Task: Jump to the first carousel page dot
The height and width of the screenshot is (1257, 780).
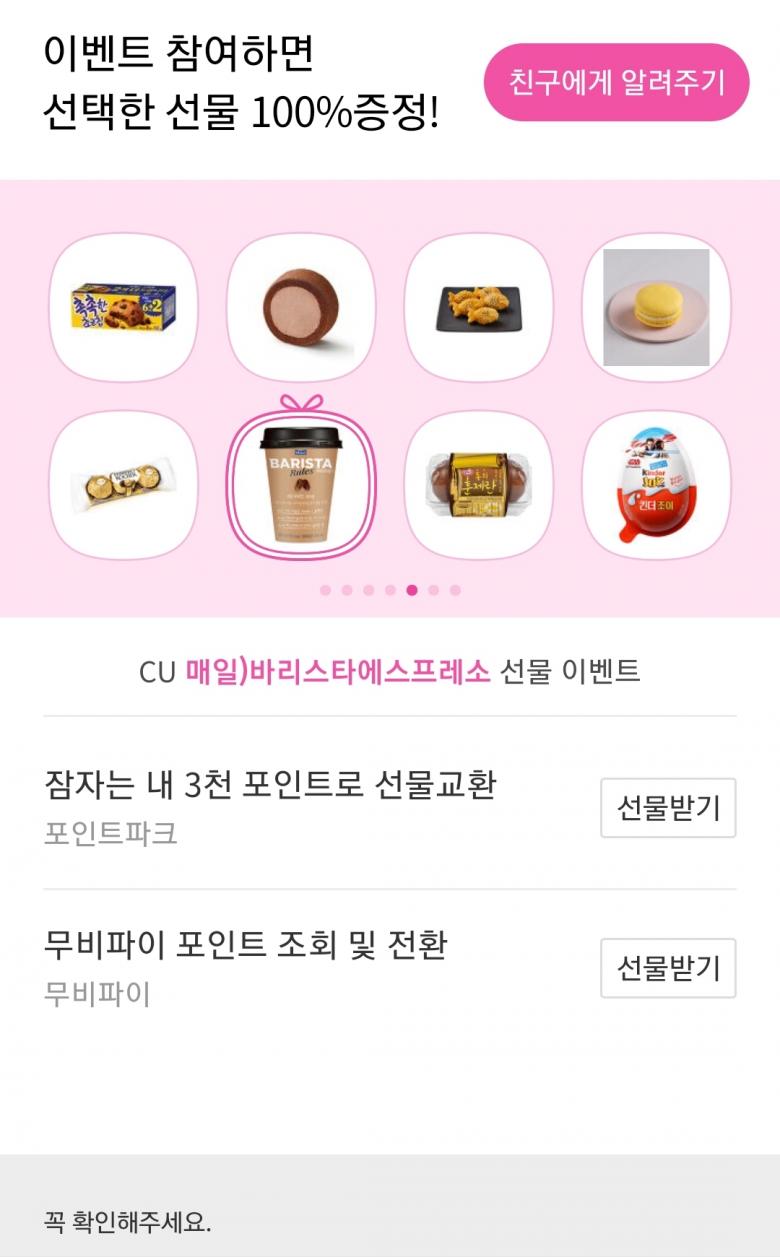Action: tap(325, 590)
